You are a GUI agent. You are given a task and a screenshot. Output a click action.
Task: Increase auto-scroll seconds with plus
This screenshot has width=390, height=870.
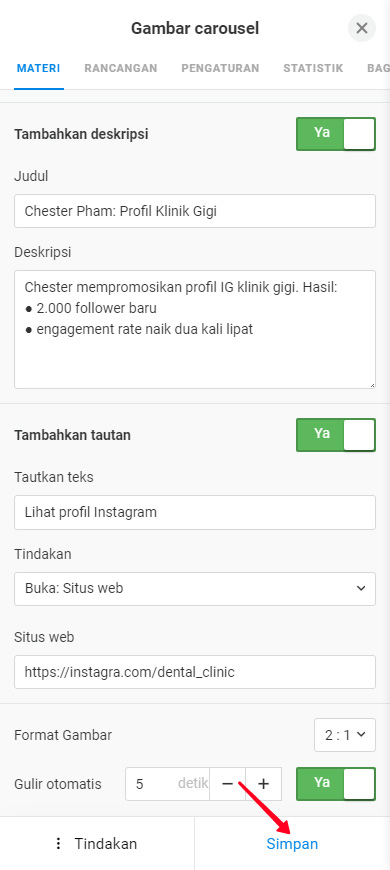point(264,784)
